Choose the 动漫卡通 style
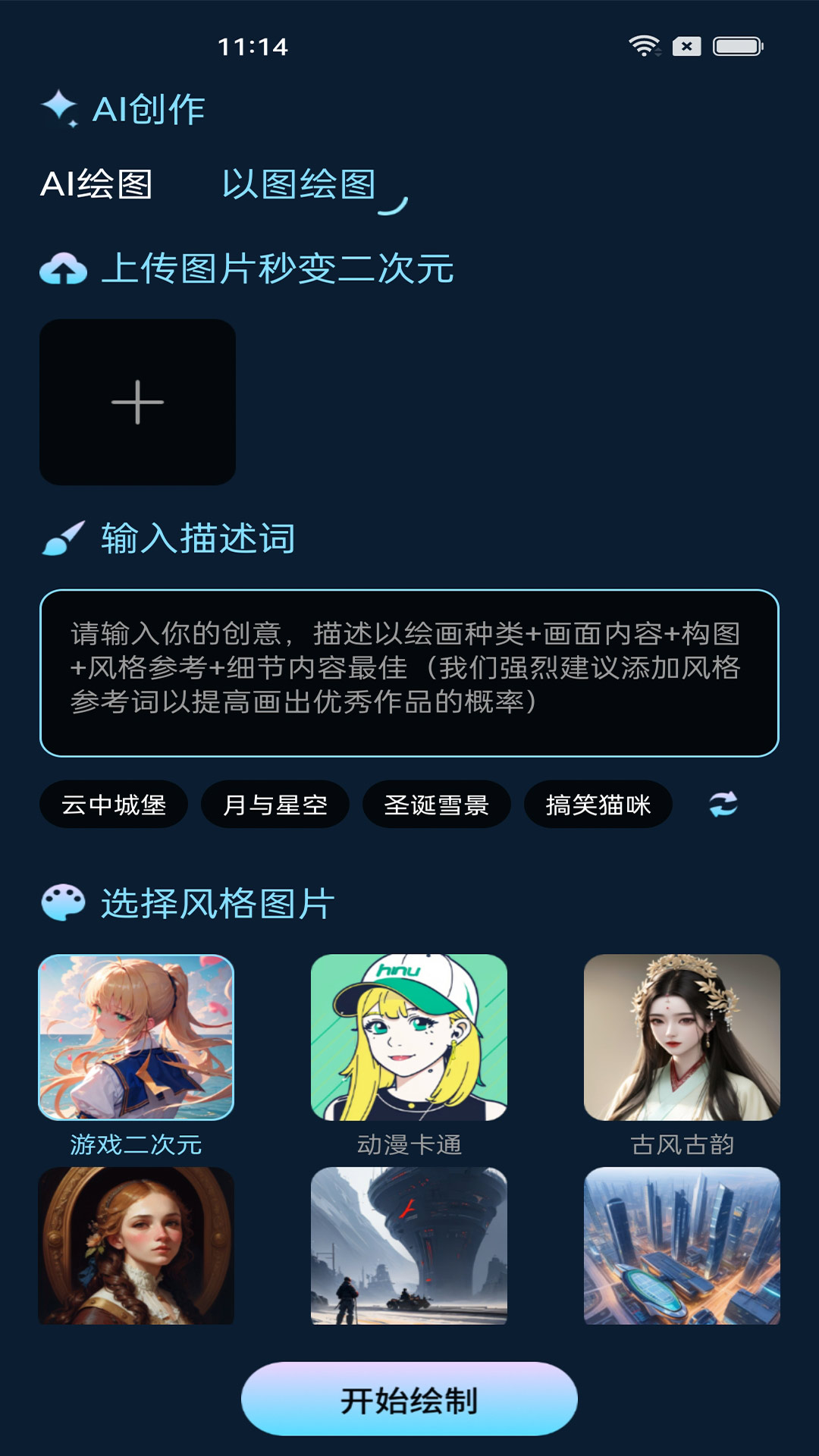Image resolution: width=819 pixels, height=1456 pixels. [409, 1037]
